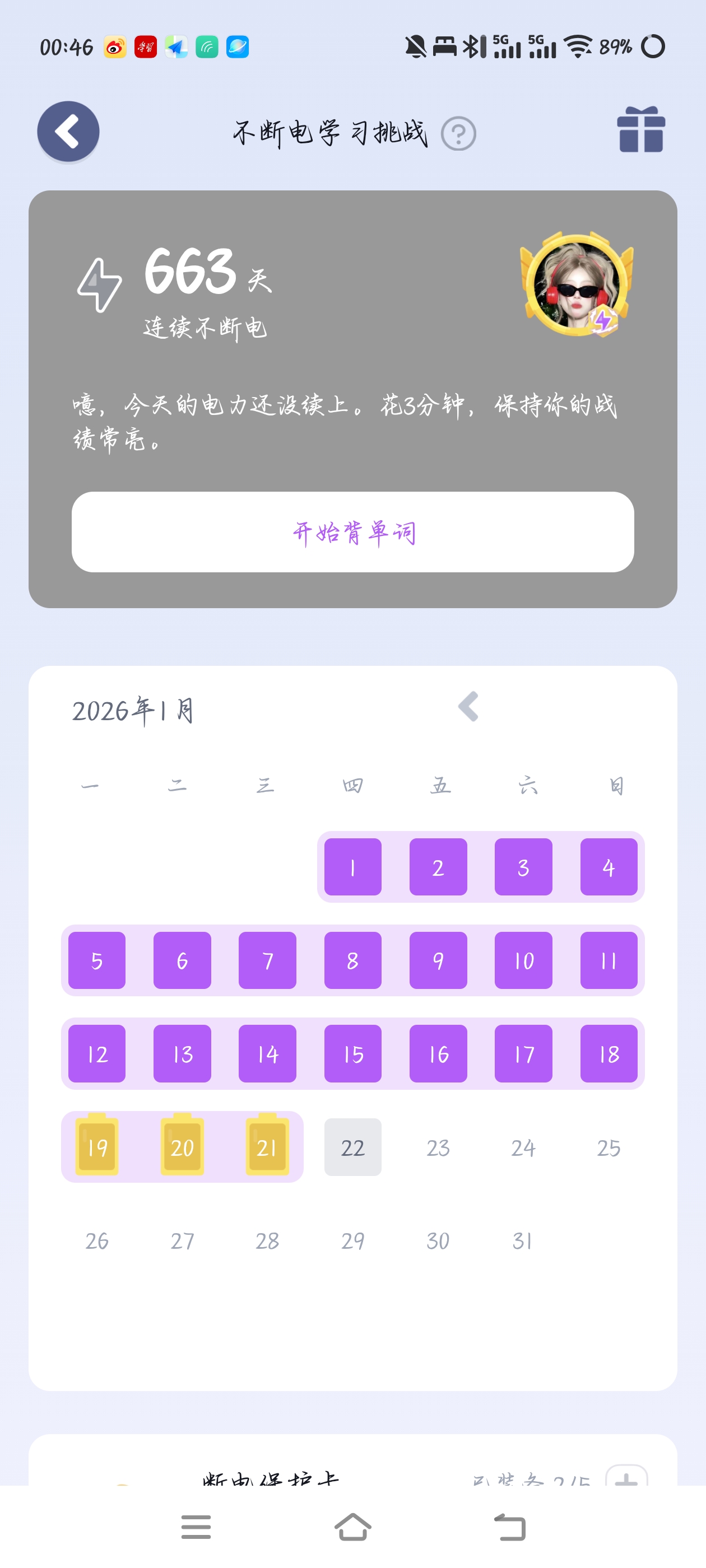706x1568 pixels.
Task: Tap 开始背单词 to start memorizing words
Action: click(352, 532)
